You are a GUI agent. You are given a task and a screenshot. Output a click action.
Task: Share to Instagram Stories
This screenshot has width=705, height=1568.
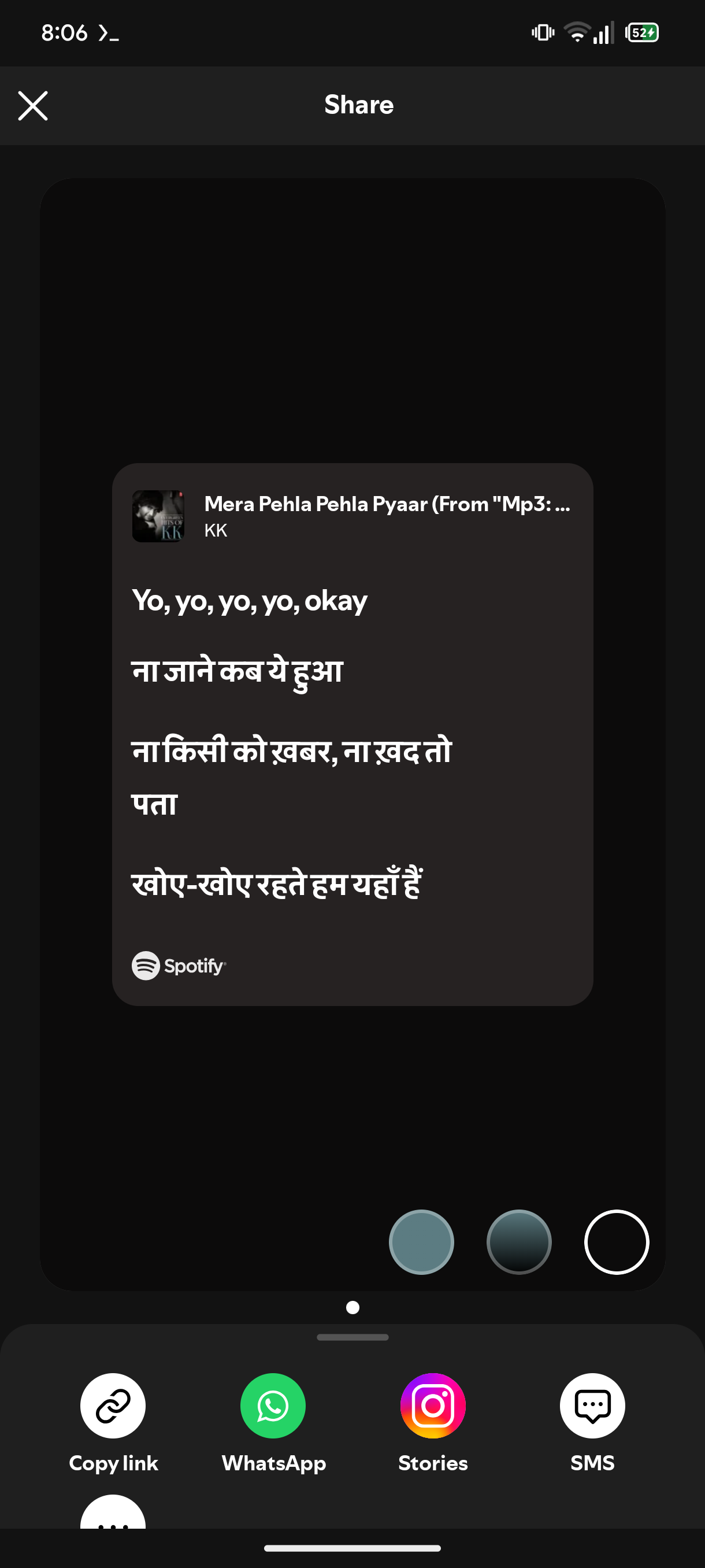432,1406
